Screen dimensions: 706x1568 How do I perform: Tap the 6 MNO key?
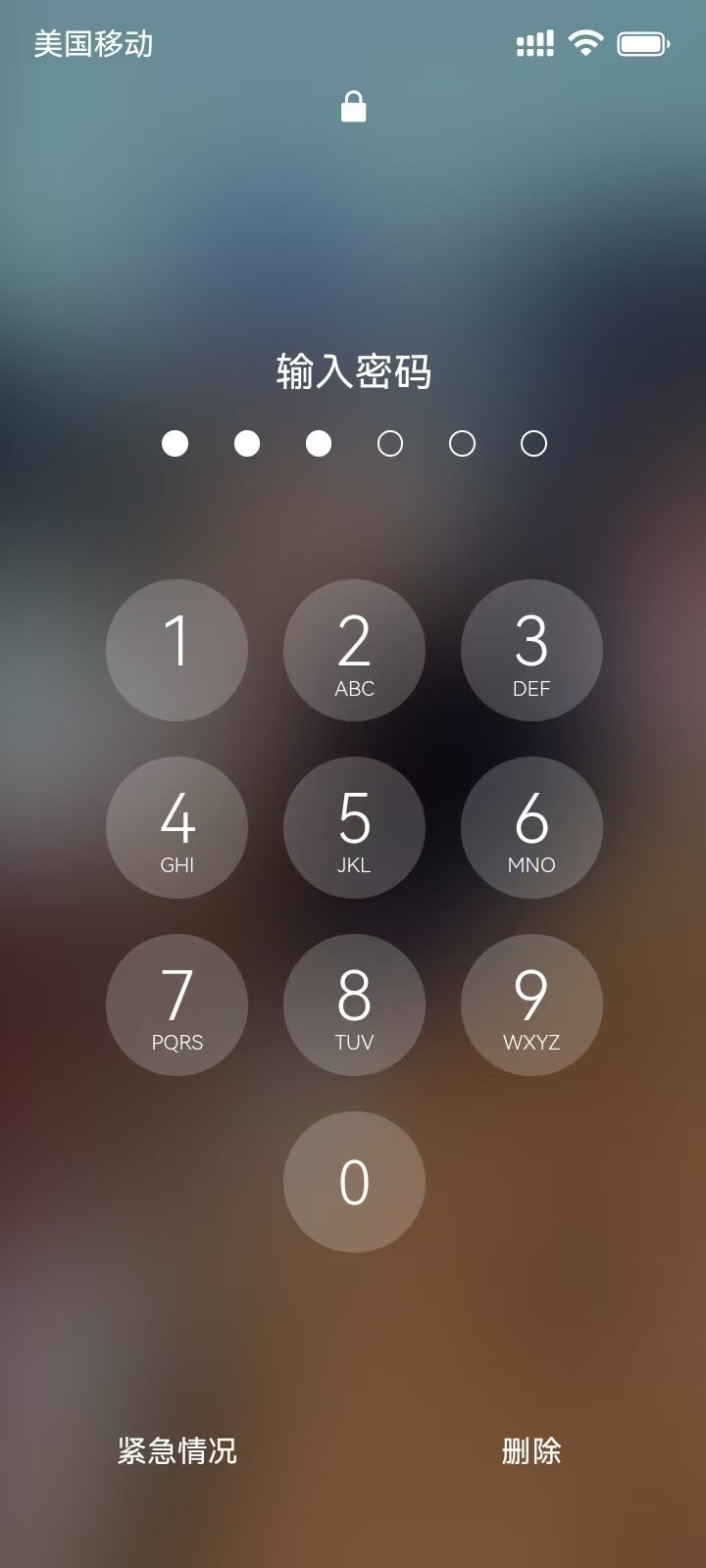(531, 827)
